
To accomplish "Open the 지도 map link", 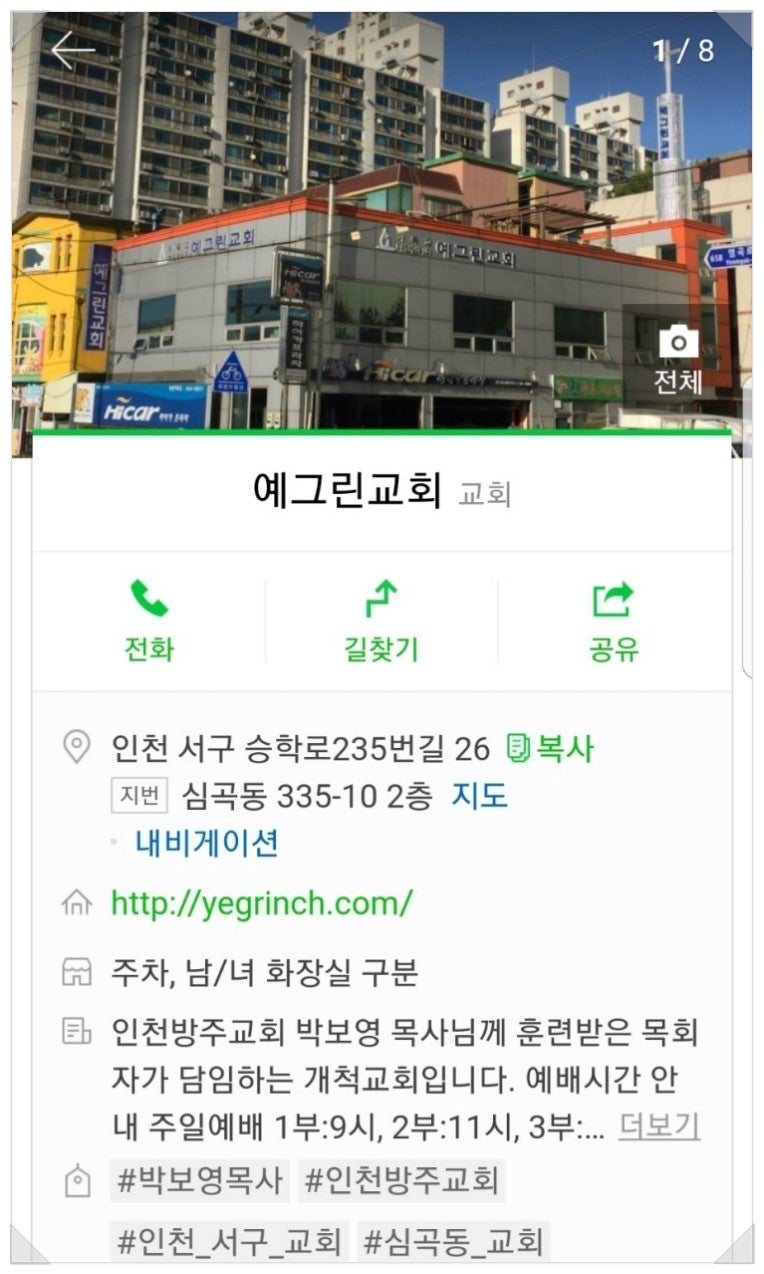I will (479, 796).
